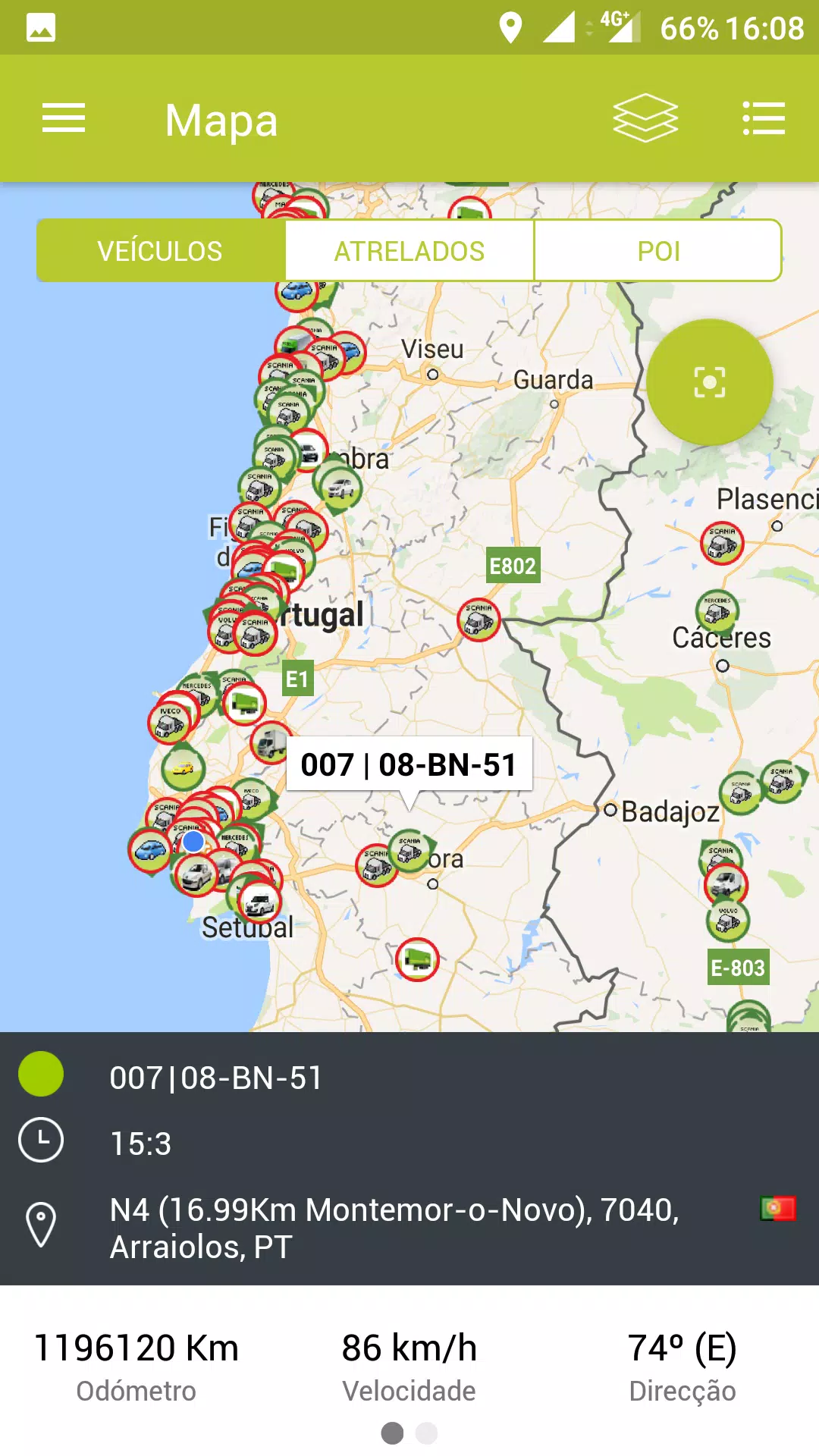The width and height of the screenshot is (819, 1456).
Task: Open the hamburger navigation menu
Action: (x=64, y=119)
